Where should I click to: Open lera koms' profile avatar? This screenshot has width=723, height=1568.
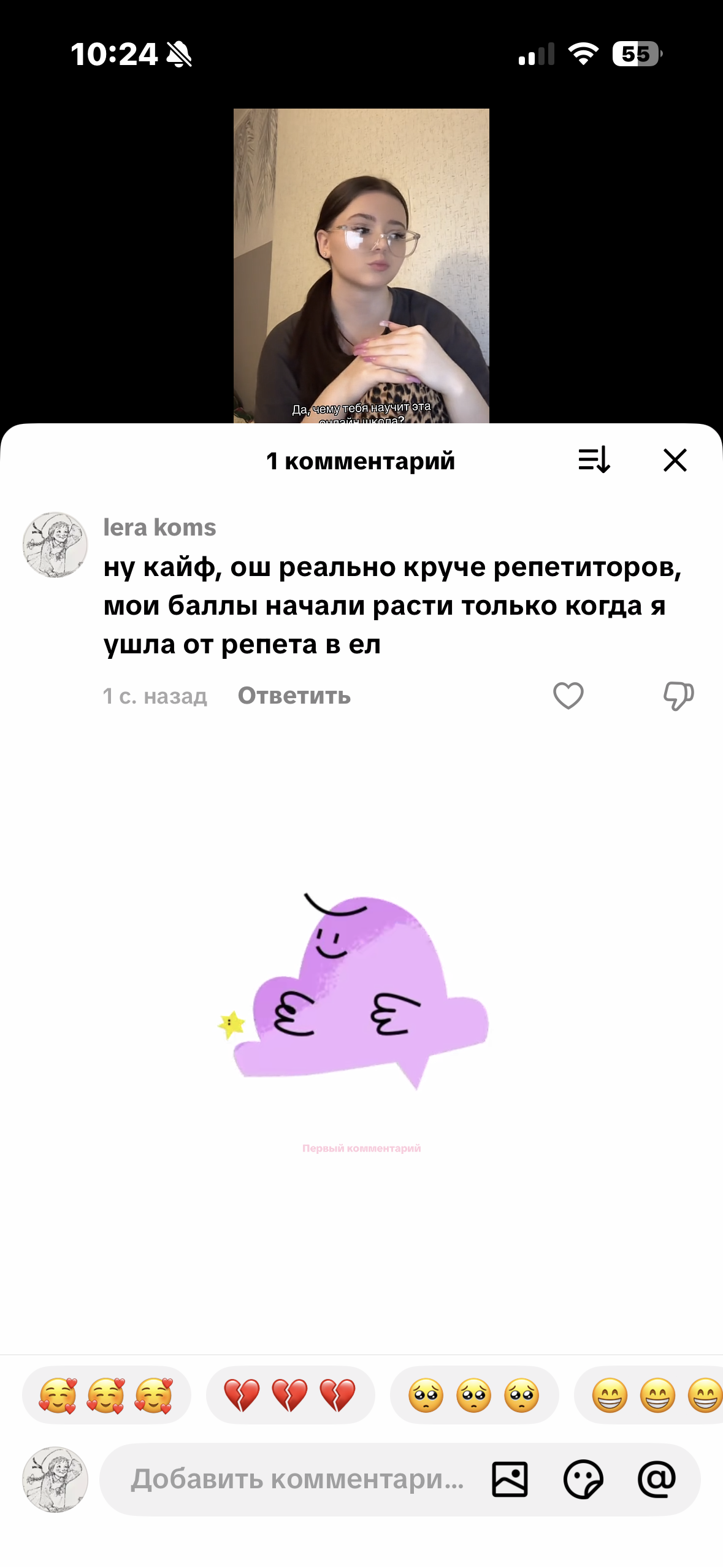coord(55,545)
